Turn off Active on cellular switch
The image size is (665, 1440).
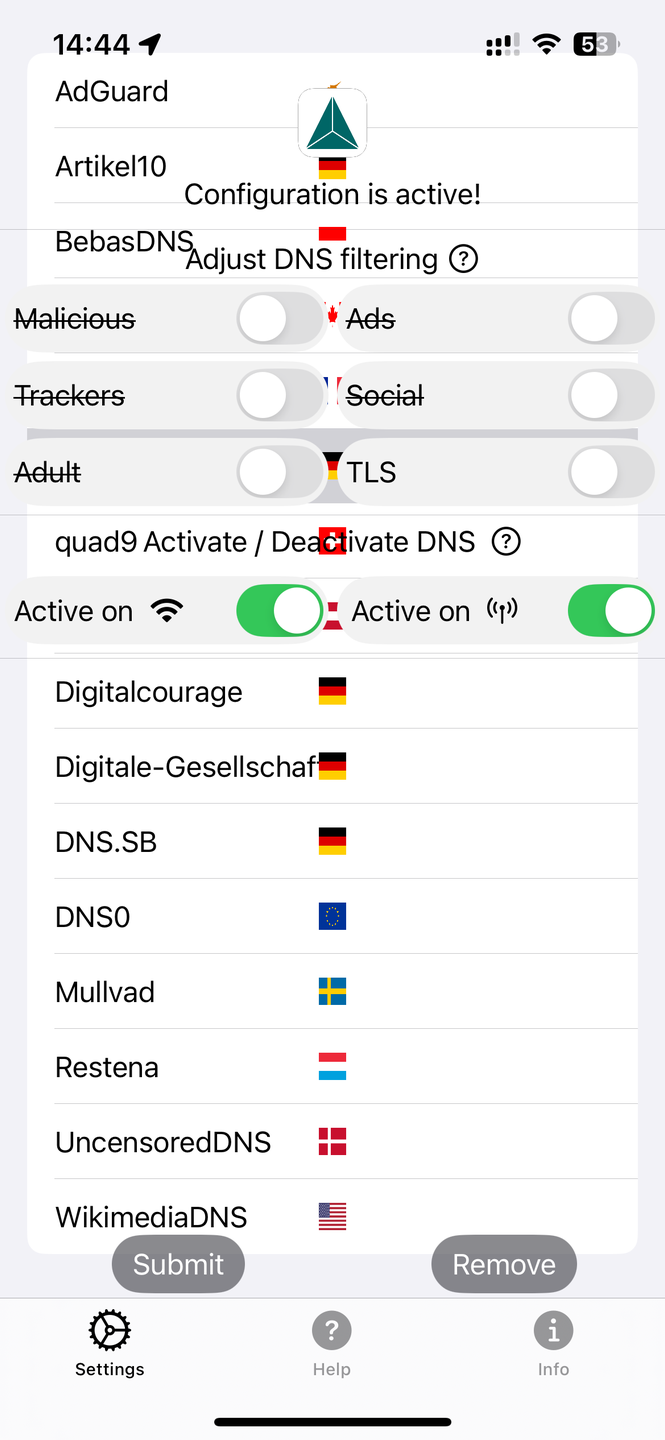[610, 611]
